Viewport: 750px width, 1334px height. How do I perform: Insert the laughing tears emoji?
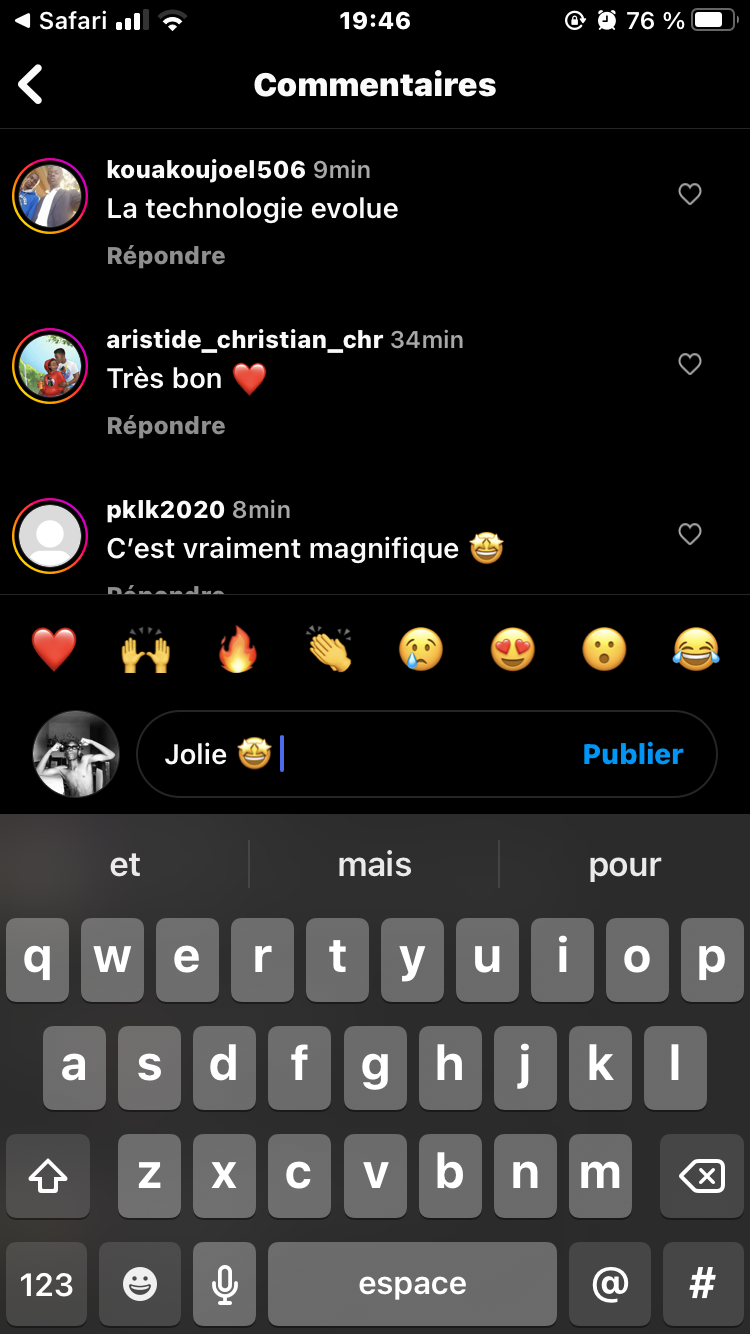coord(696,651)
